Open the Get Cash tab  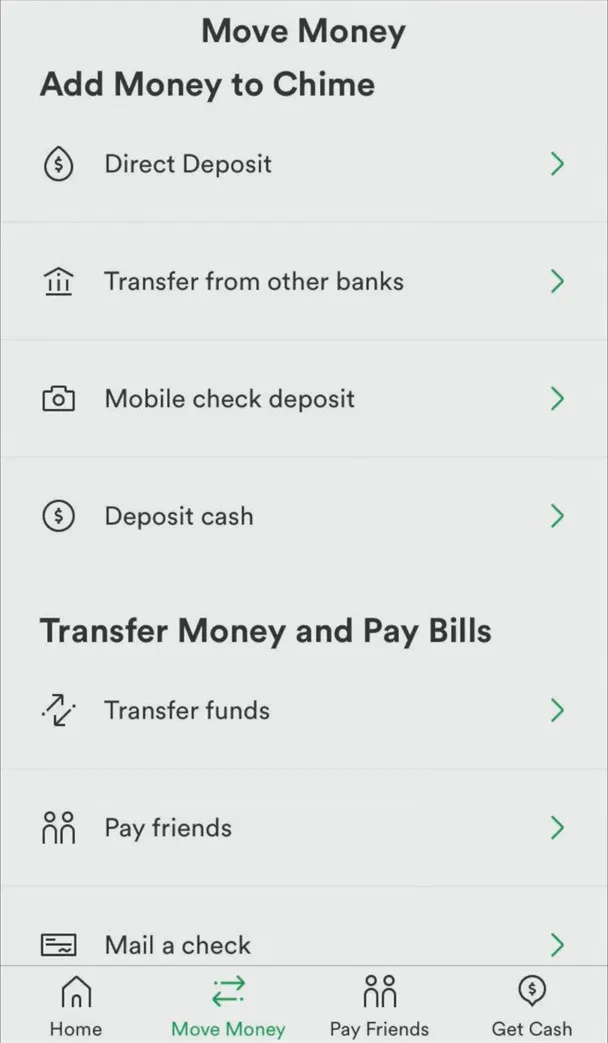(531, 1006)
